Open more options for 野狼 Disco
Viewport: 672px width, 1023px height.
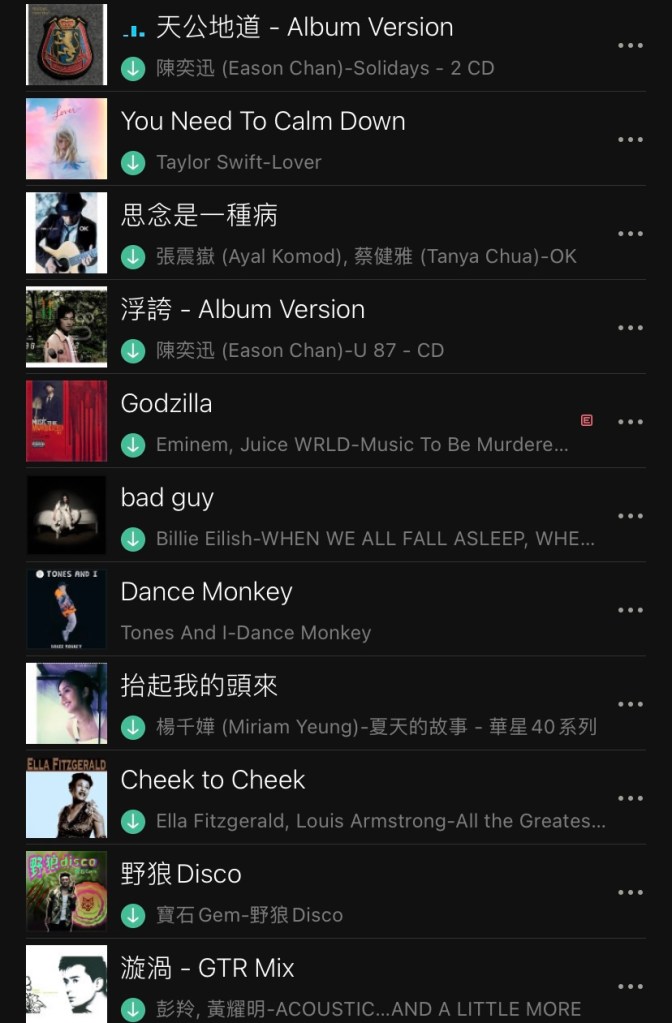(x=630, y=892)
